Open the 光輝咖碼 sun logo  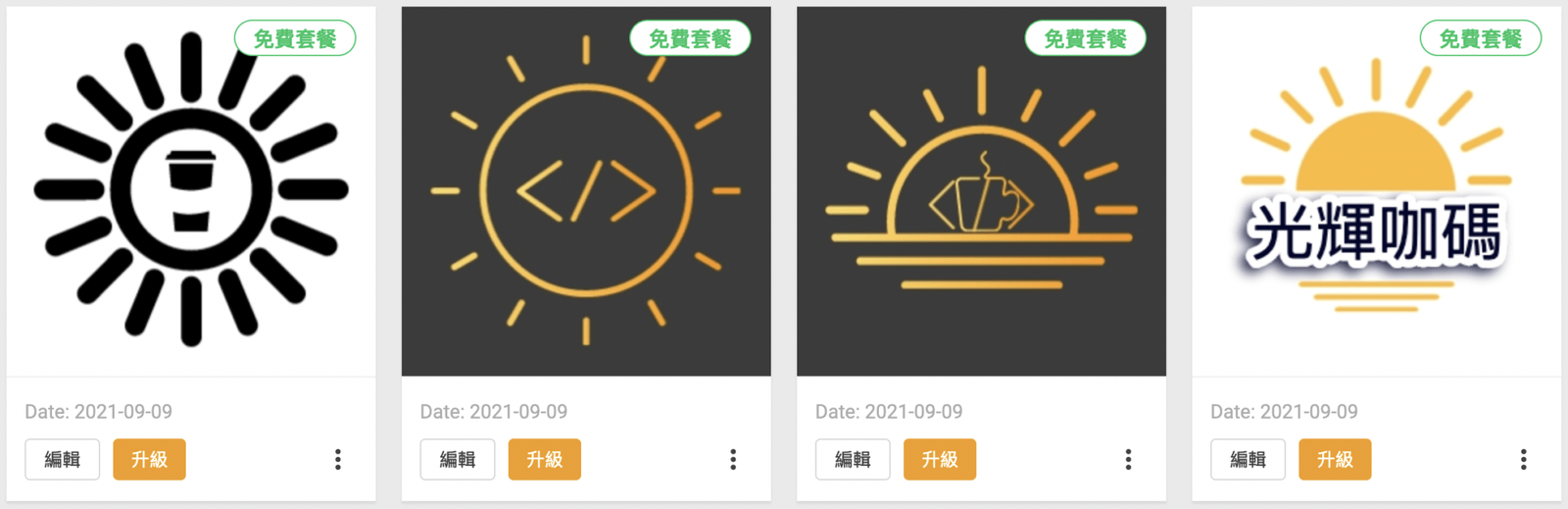pyautogui.click(x=1376, y=191)
